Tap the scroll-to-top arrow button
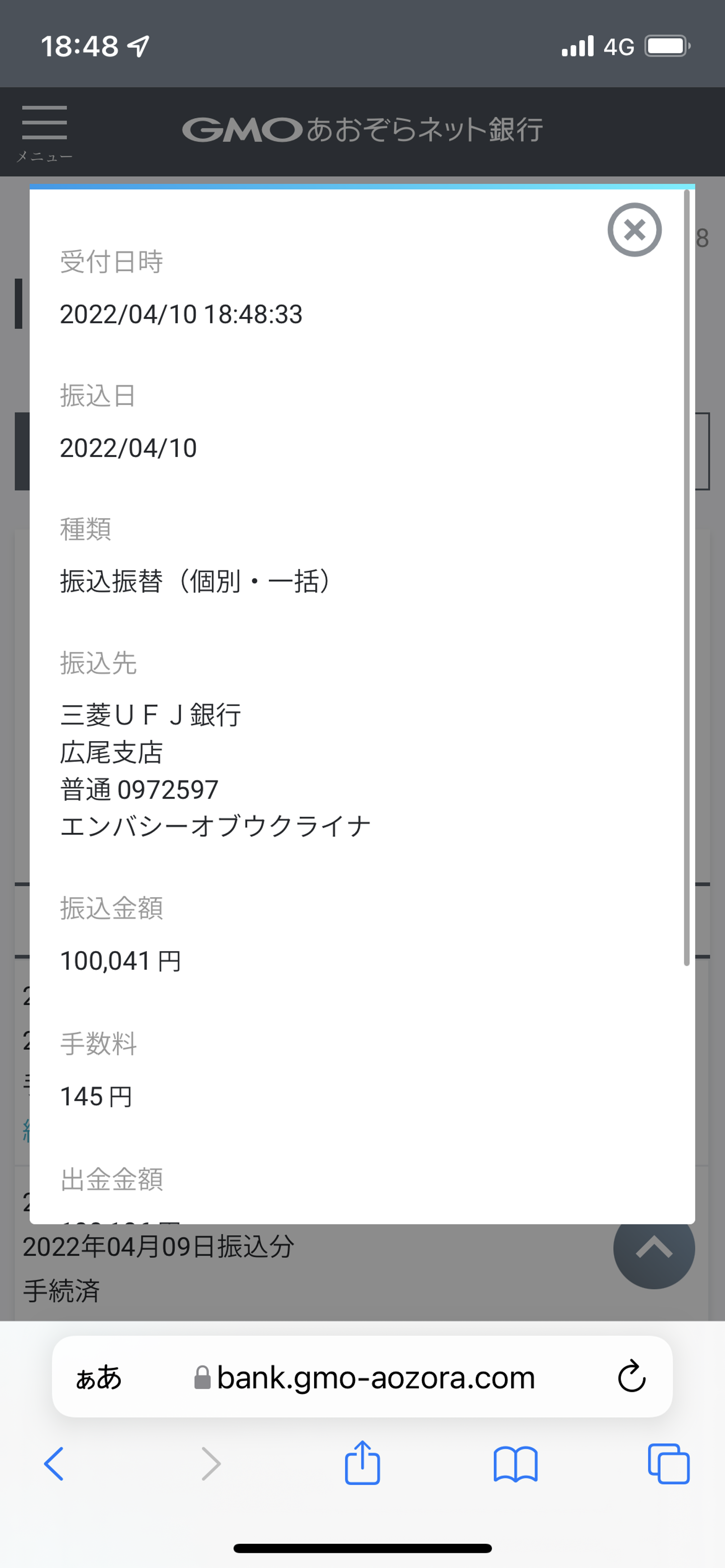This screenshot has height=1568, width=725. pyautogui.click(x=654, y=1248)
